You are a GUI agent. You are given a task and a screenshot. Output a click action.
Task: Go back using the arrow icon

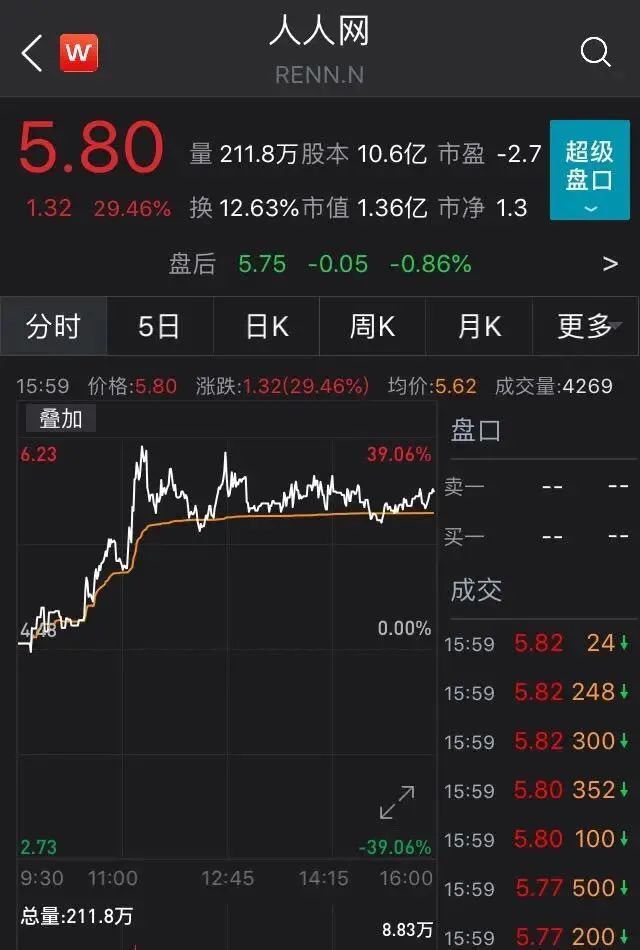tap(32, 52)
